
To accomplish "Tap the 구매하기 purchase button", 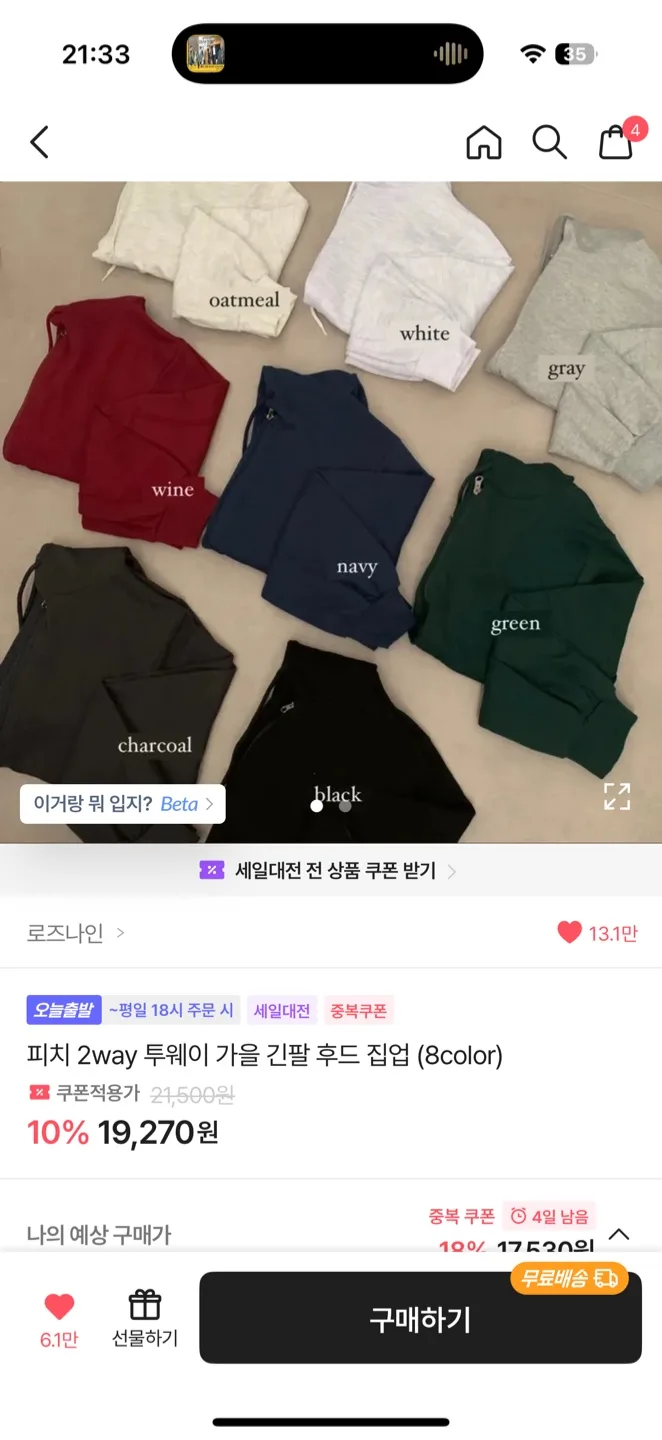I will click(420, 1318).
